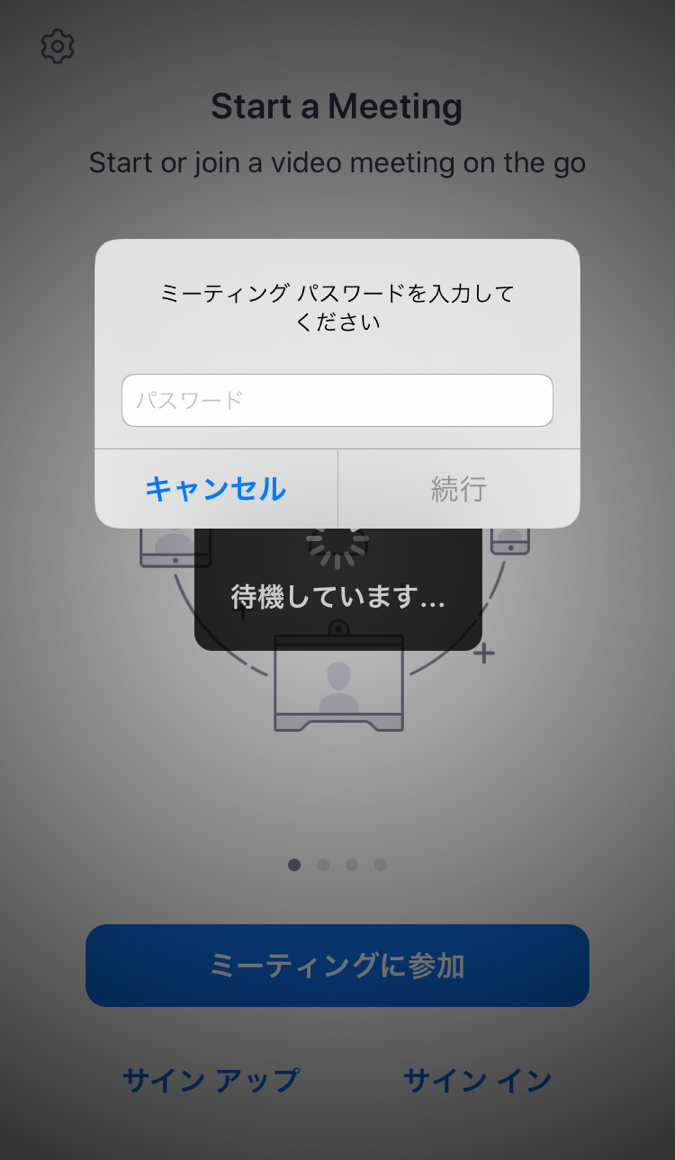Cancel the password dialog with キャンセル
The width and height of the screenshot is (675, 1160).
(216, 489)
